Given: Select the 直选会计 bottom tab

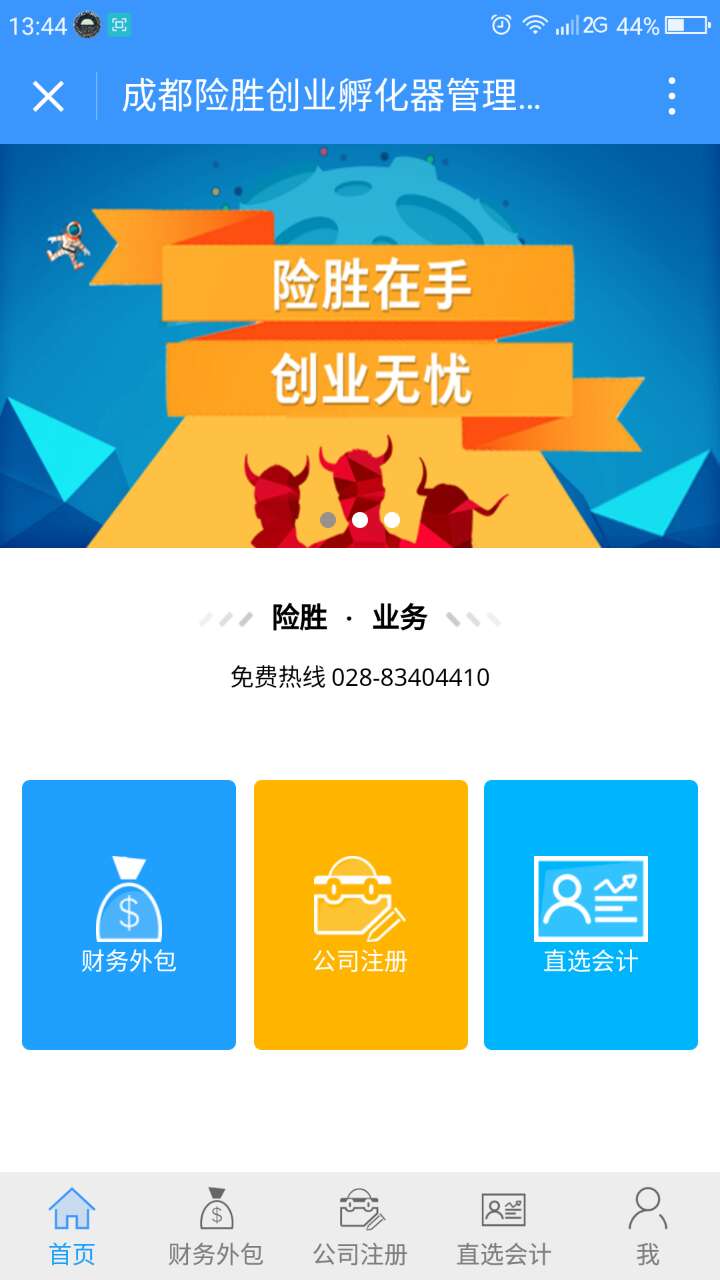Looking at the screenshot, I should (504, 1227).
